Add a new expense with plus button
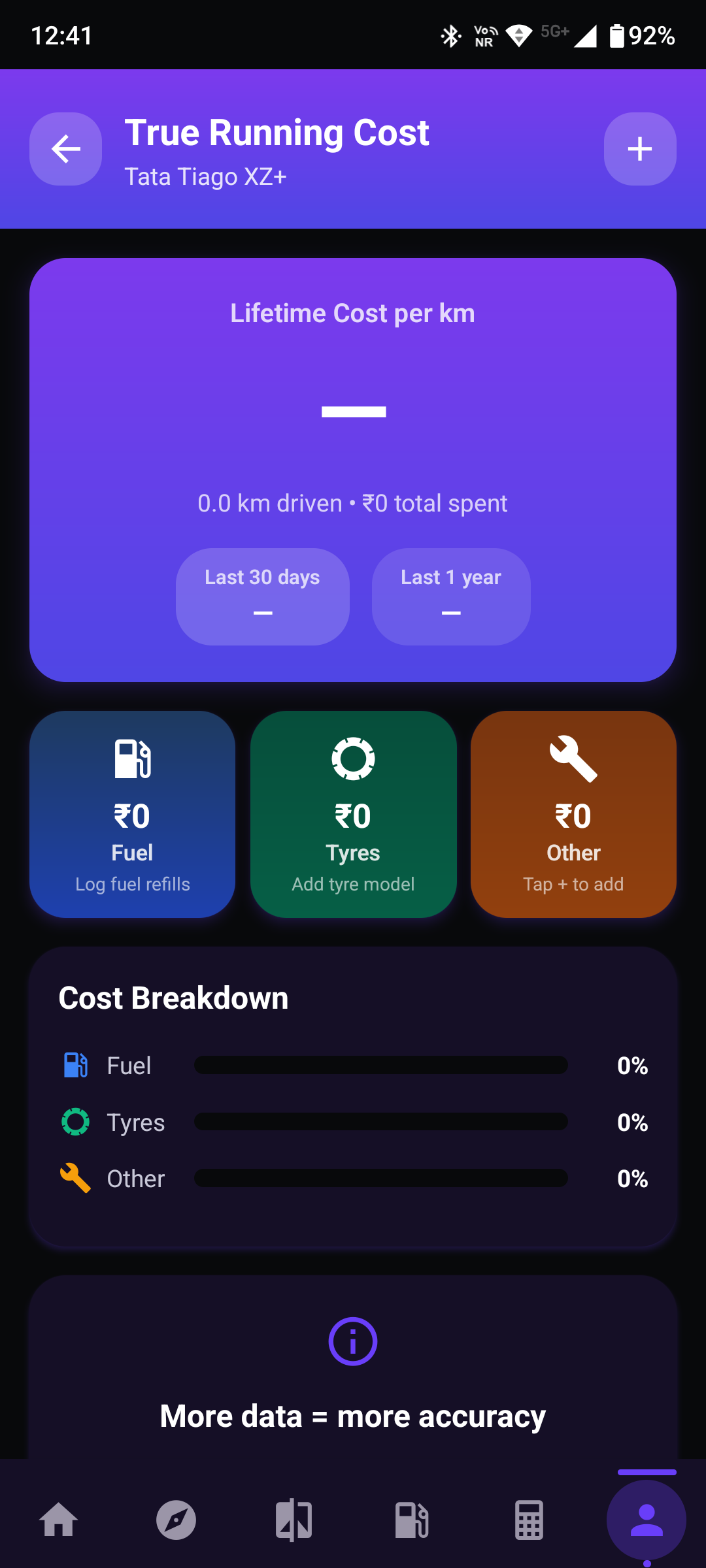Viewport: 706px width, 1568px height. point(639,149)
